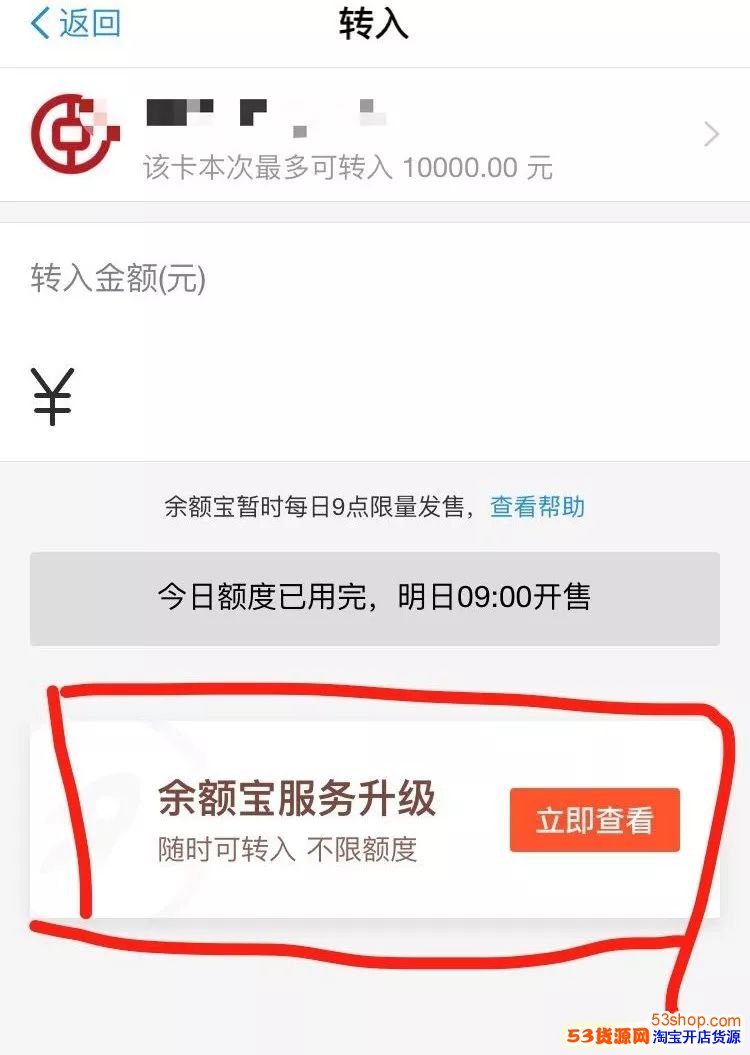Open the 查看帮助 help link
Viewport: 750px width, 1055px height.
coord(537,507)
